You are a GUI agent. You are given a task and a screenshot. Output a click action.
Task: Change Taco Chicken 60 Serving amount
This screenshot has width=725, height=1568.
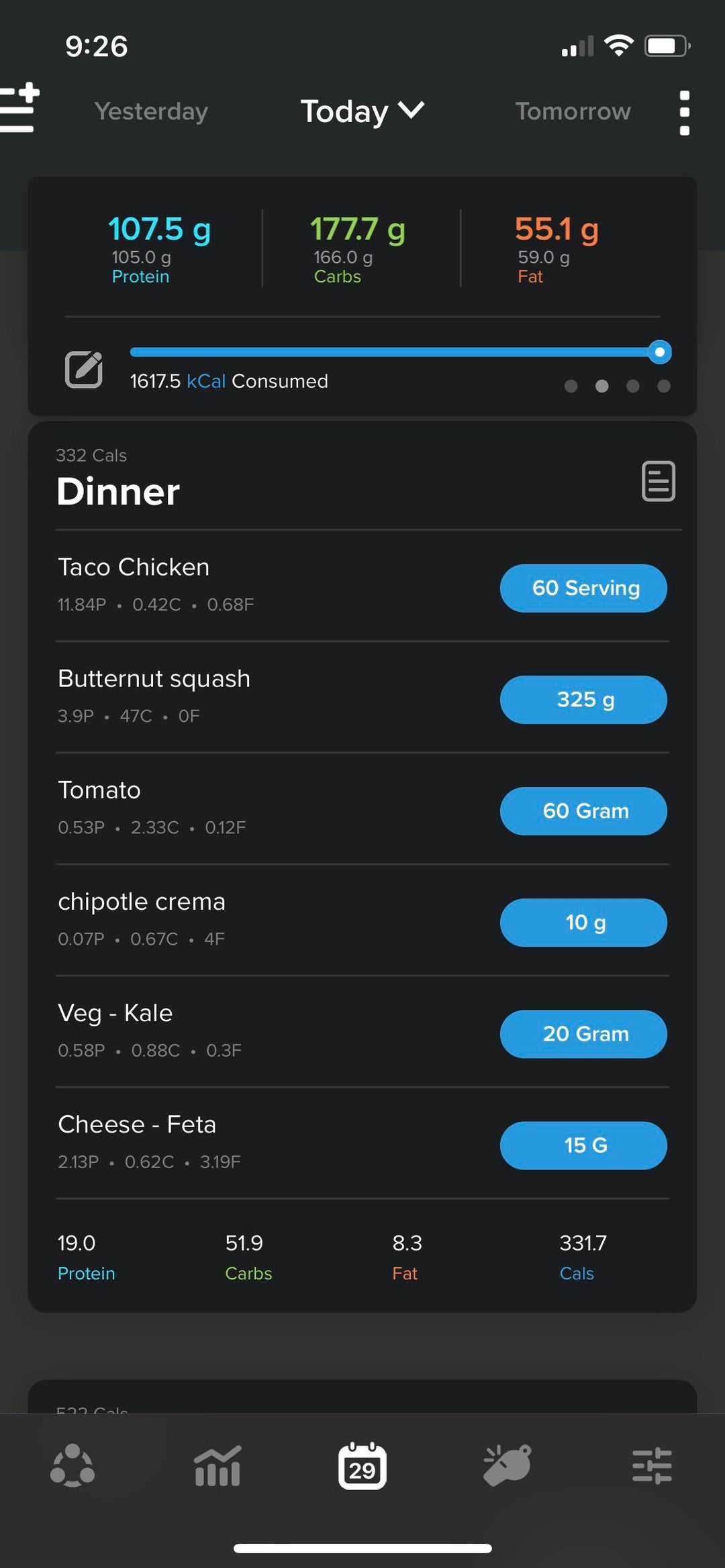(583, 588)
